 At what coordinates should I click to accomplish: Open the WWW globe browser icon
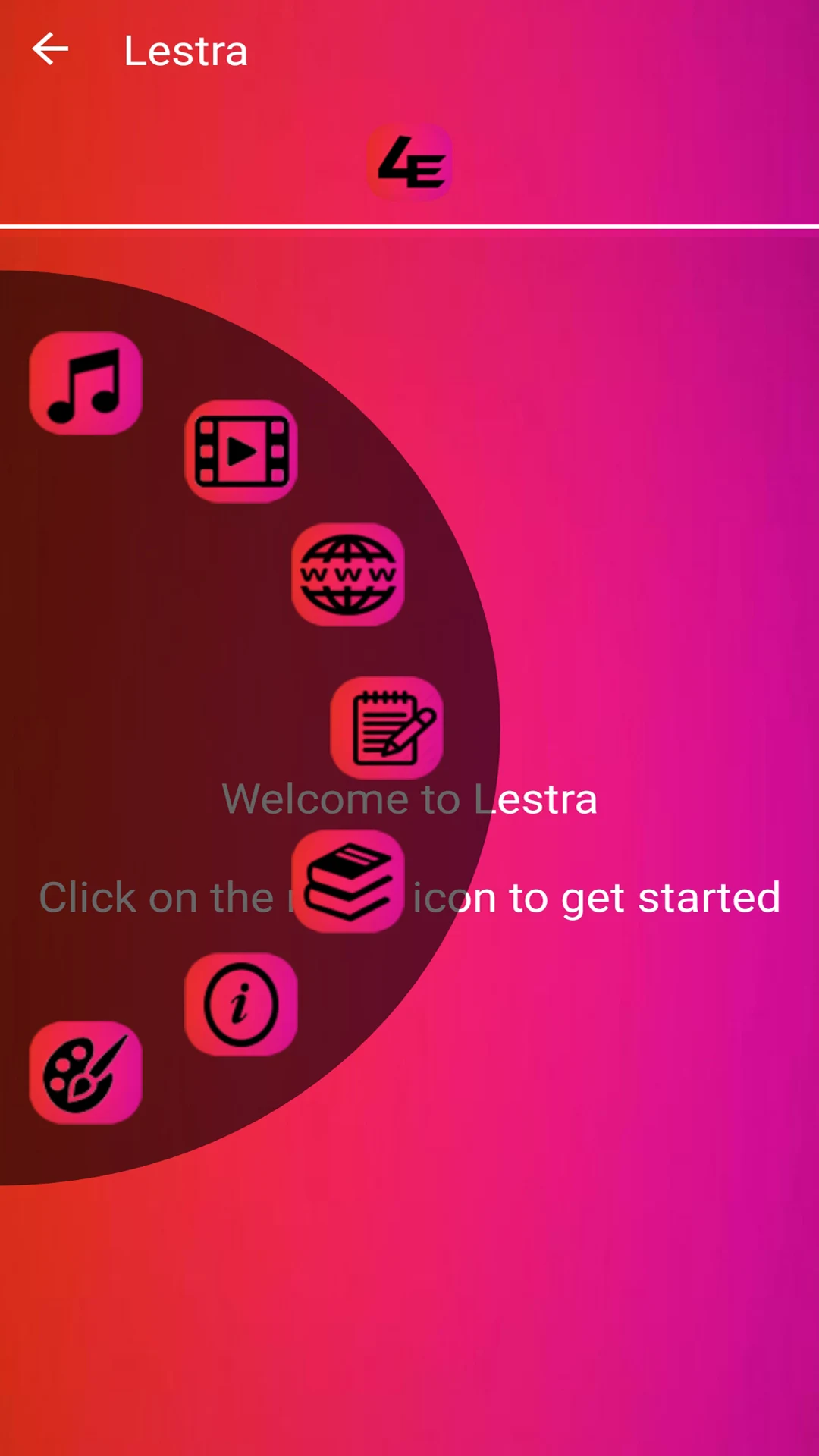(348, 575)
